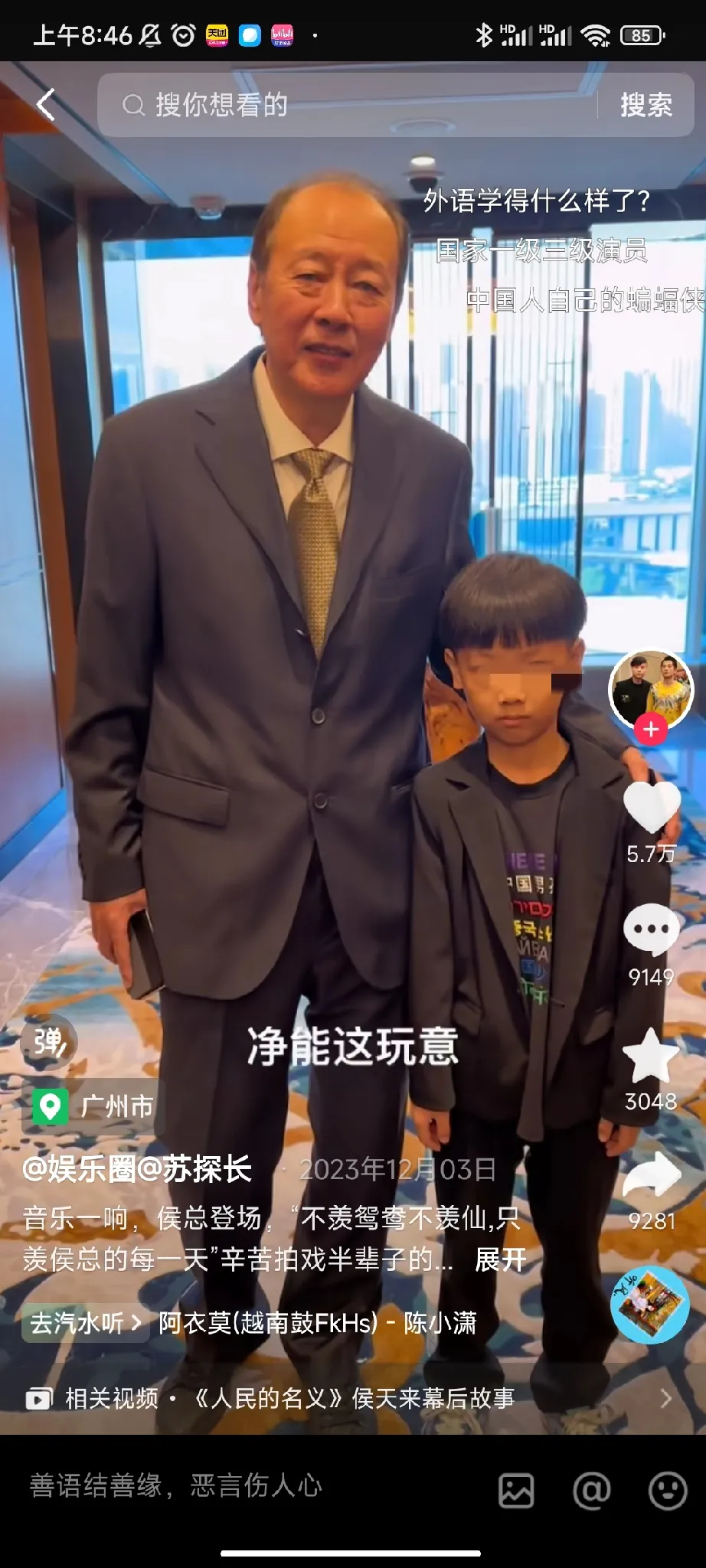The height and width of the screenshot is (1568, 706).
Task: Tap the 去汽水听 music link
Action: point(84,1322)
